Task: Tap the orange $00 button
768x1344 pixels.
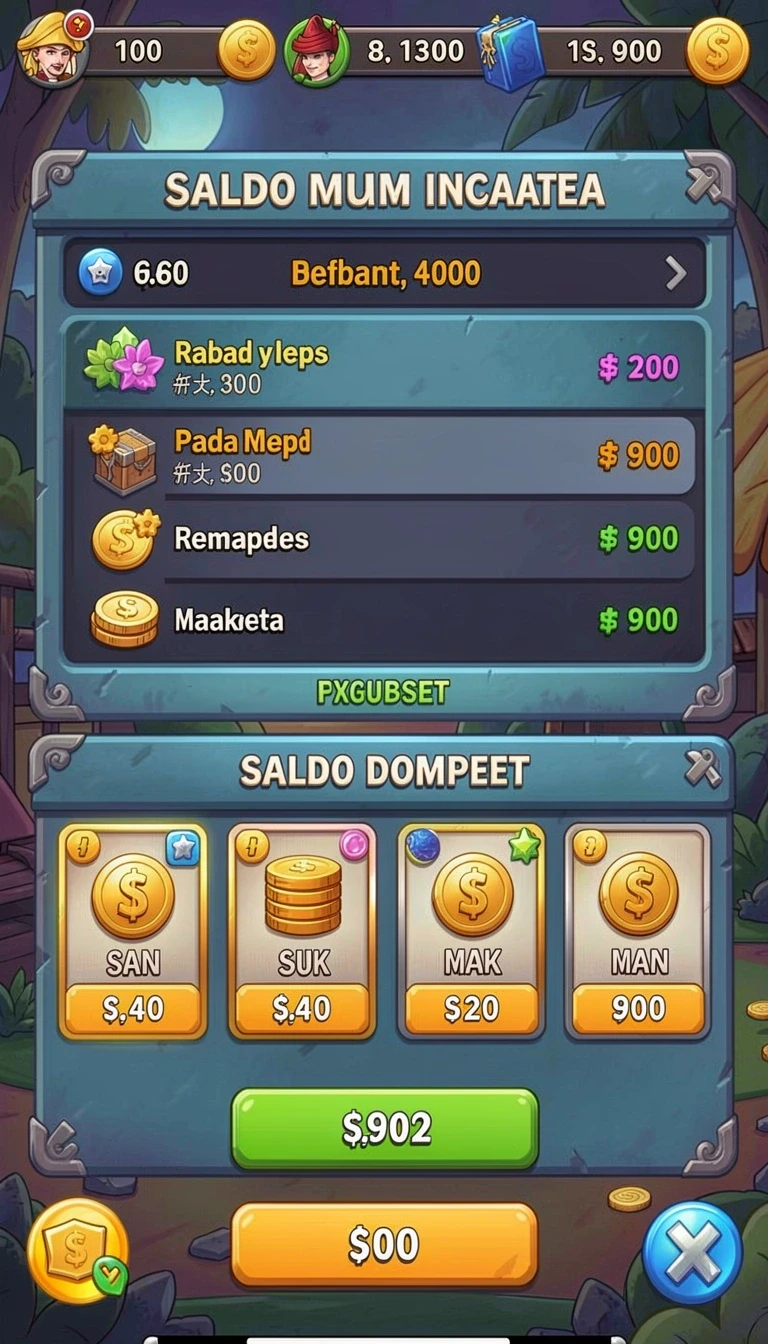Action: pyautogui.click(x=384, y=1244)
